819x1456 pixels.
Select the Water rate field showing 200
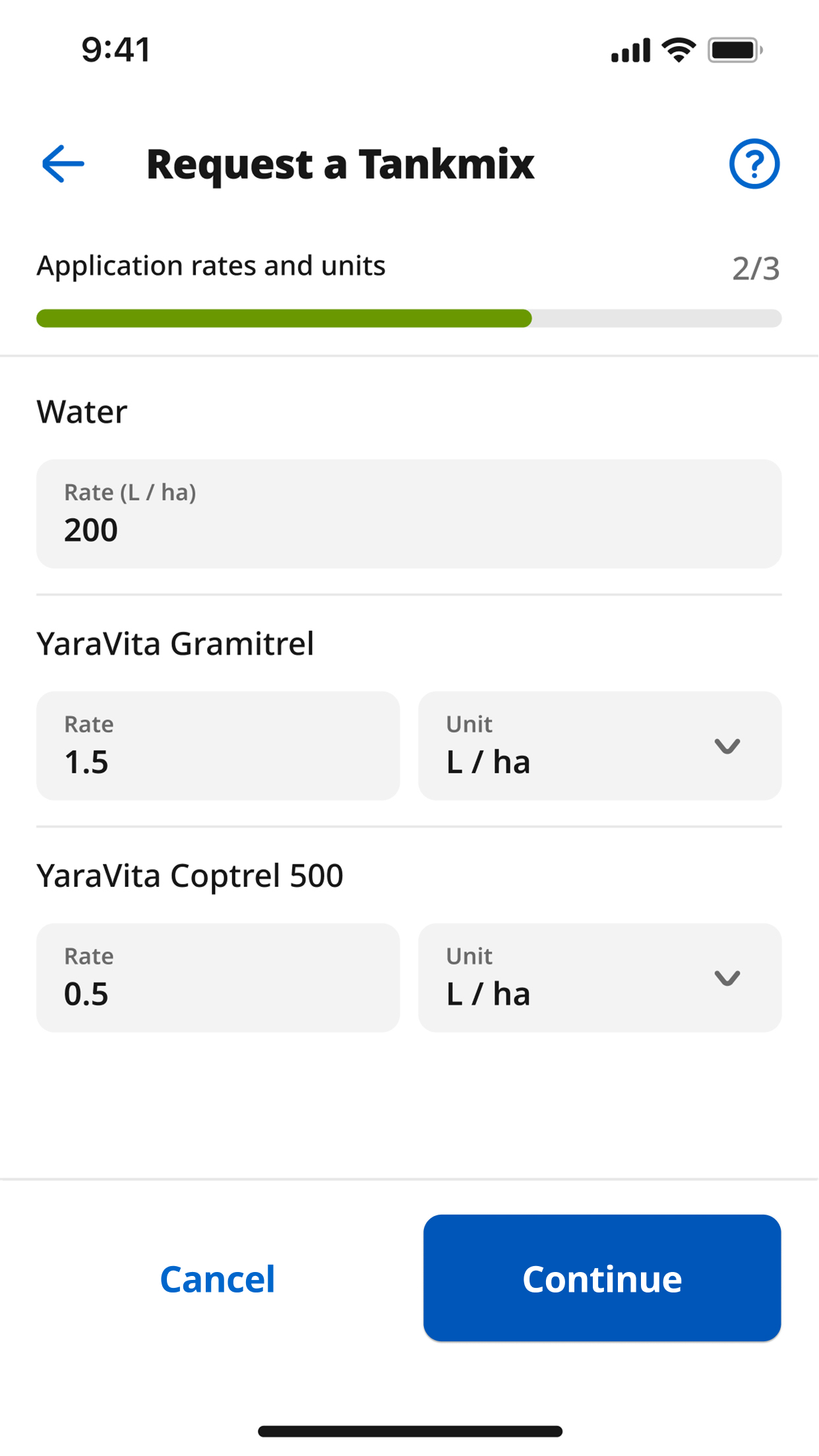[x=409, y=514]
